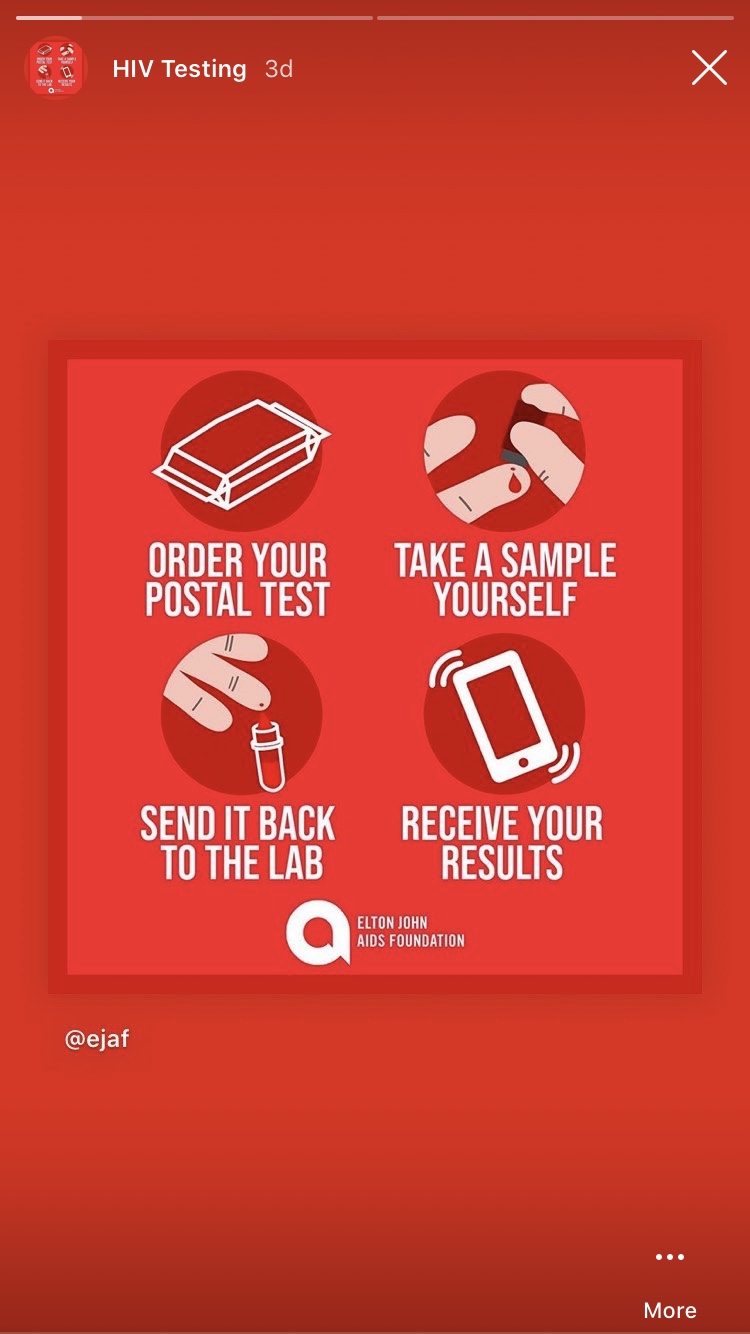The width and height of the screenshot is (750, 1334).
Task: Open the HIV Testing account name
Action: point(179,68)
